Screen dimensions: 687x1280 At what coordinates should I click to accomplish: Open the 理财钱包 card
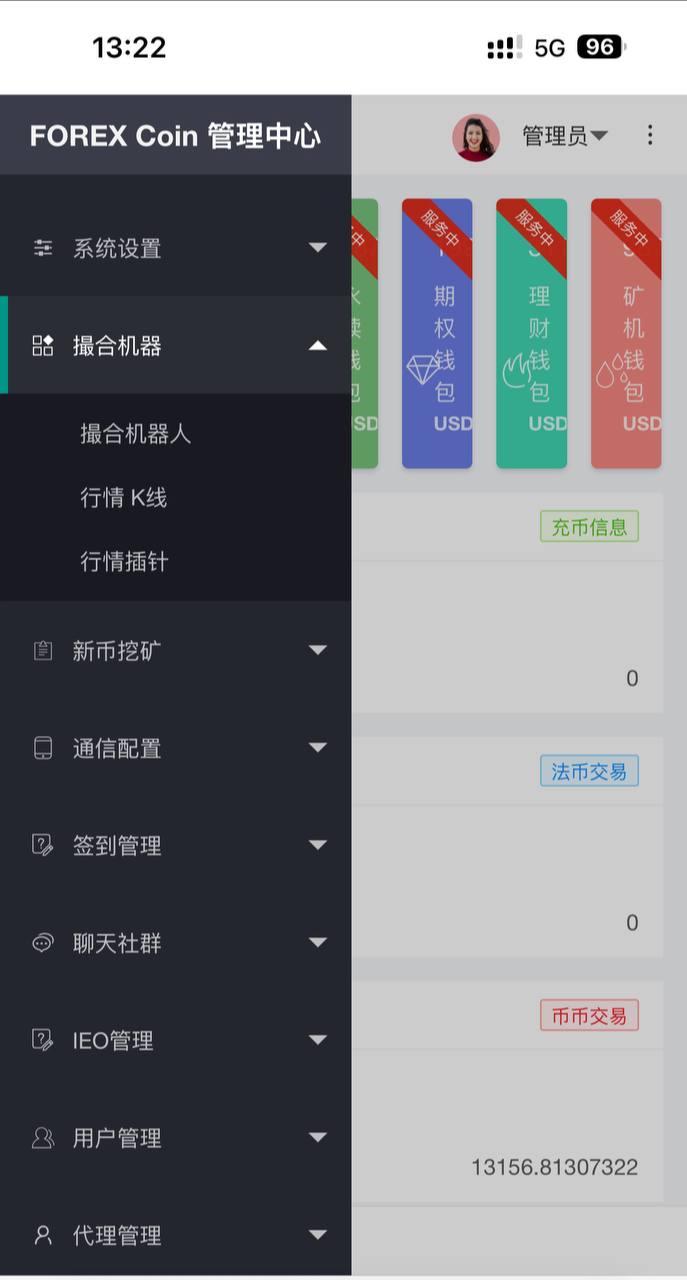(x=532, y=333)
